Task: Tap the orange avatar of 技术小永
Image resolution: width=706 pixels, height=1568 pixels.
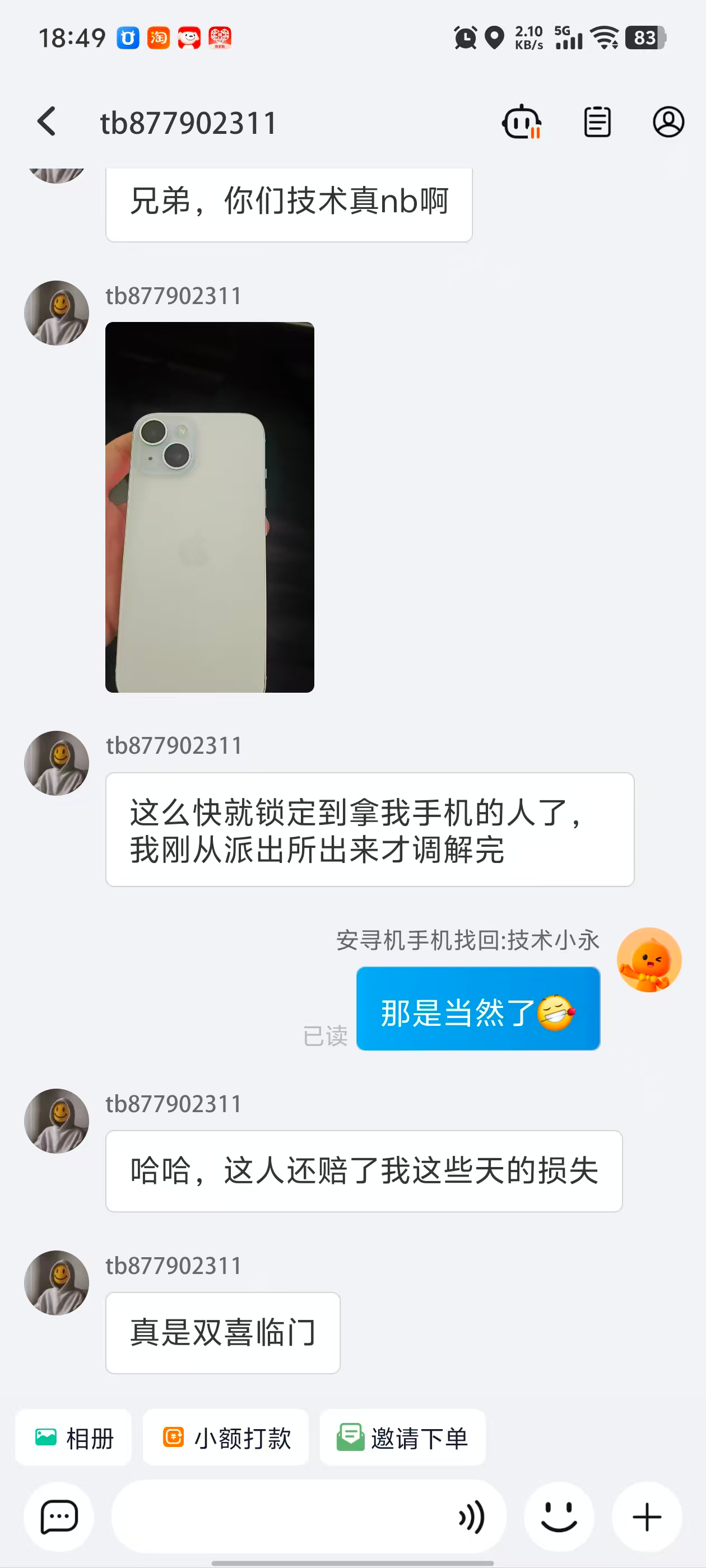Action: [x=649, y=960]
